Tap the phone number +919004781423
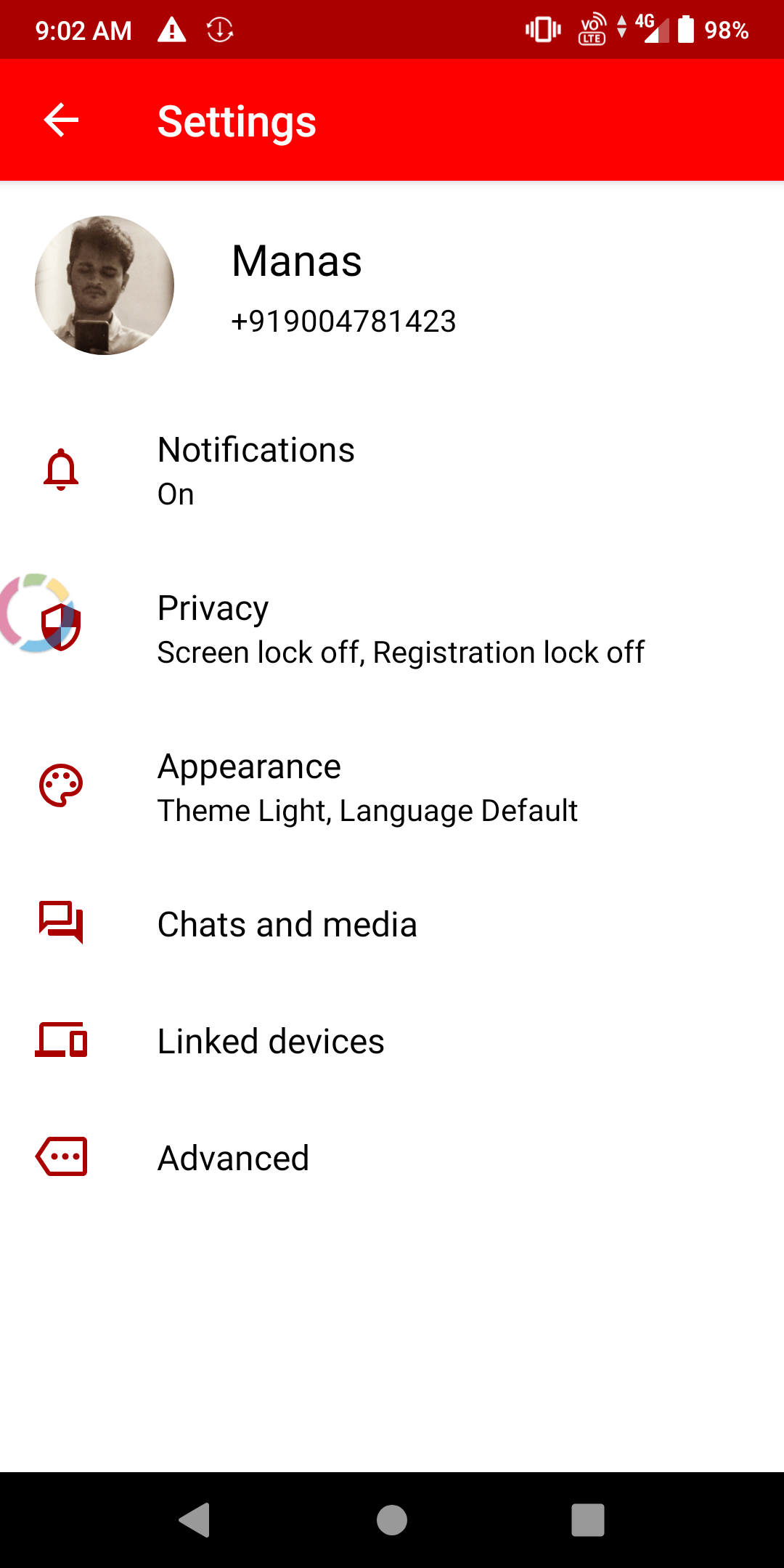784x1568 pixels. click(x=343, y=320)
